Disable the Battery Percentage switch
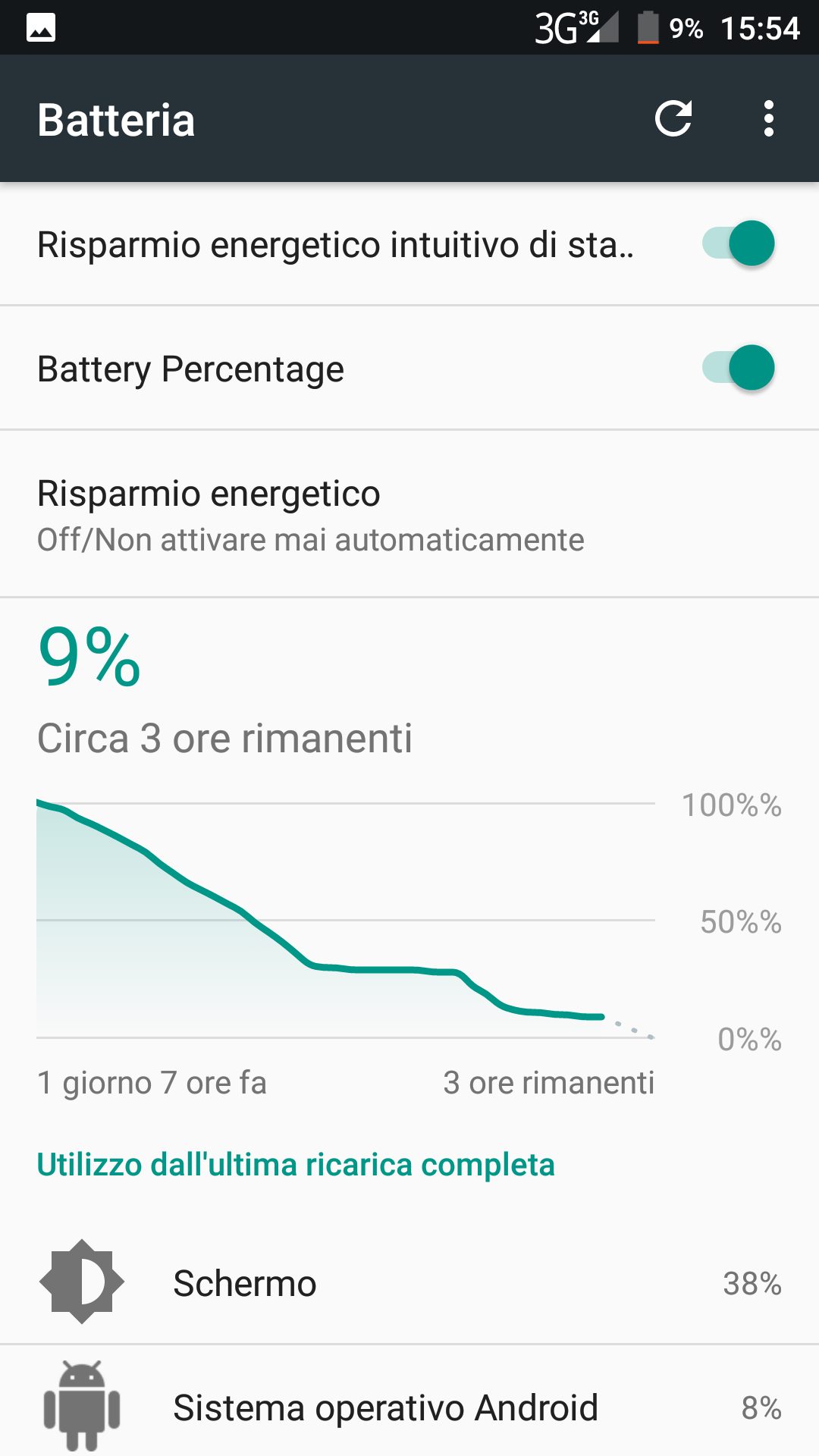 (738, 368)
